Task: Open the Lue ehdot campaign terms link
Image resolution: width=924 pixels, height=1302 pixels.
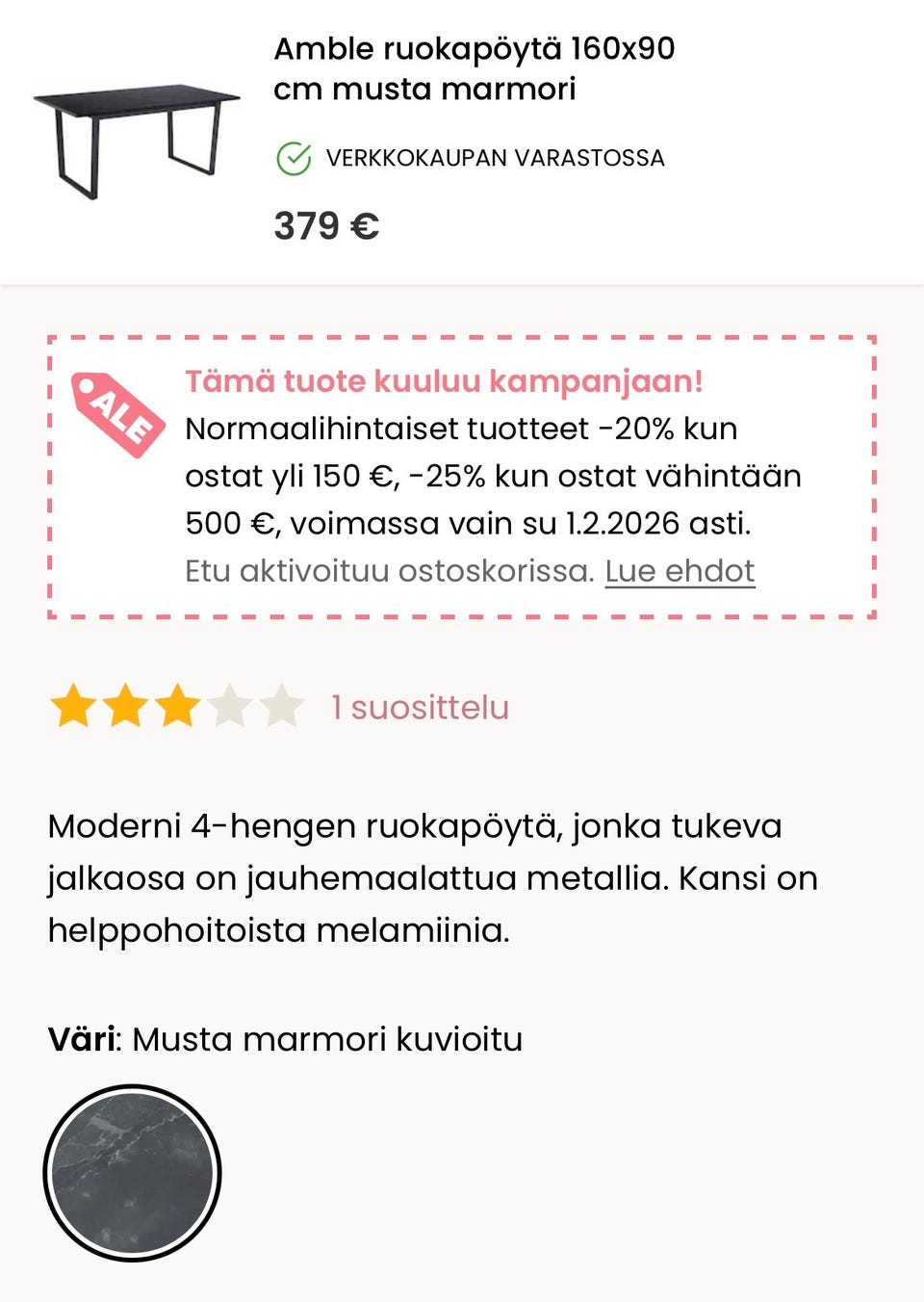Action: point(680,570)
